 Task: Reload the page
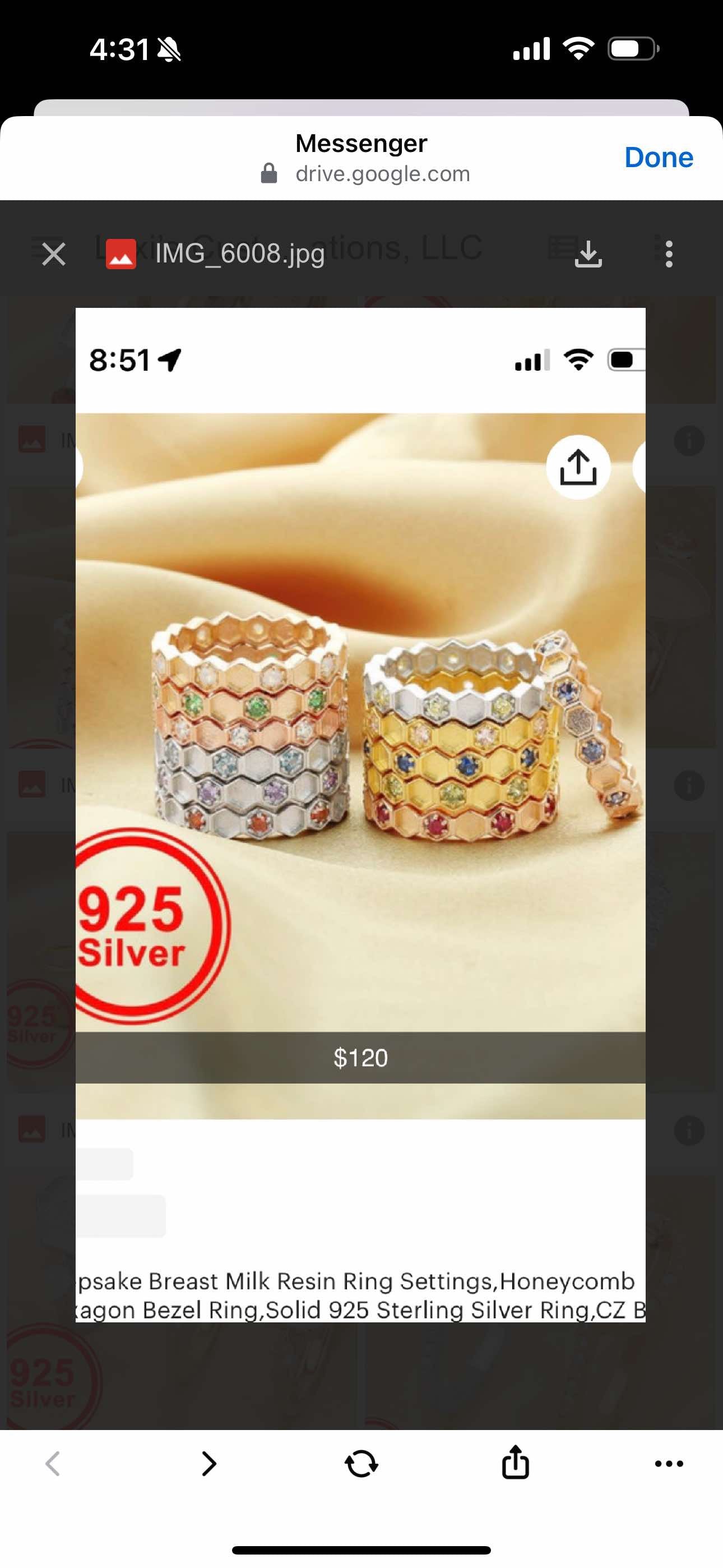[x=361, y=1463]
